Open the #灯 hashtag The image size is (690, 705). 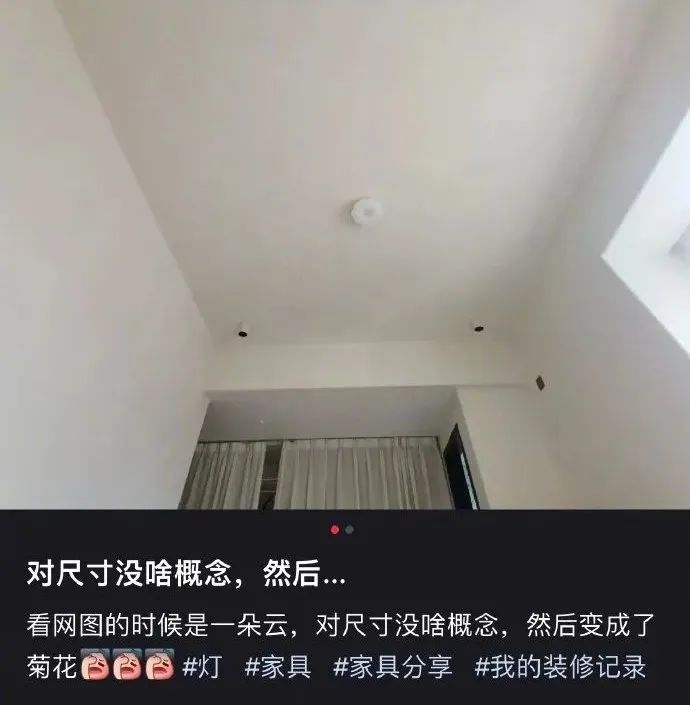(x=202, y=666)
